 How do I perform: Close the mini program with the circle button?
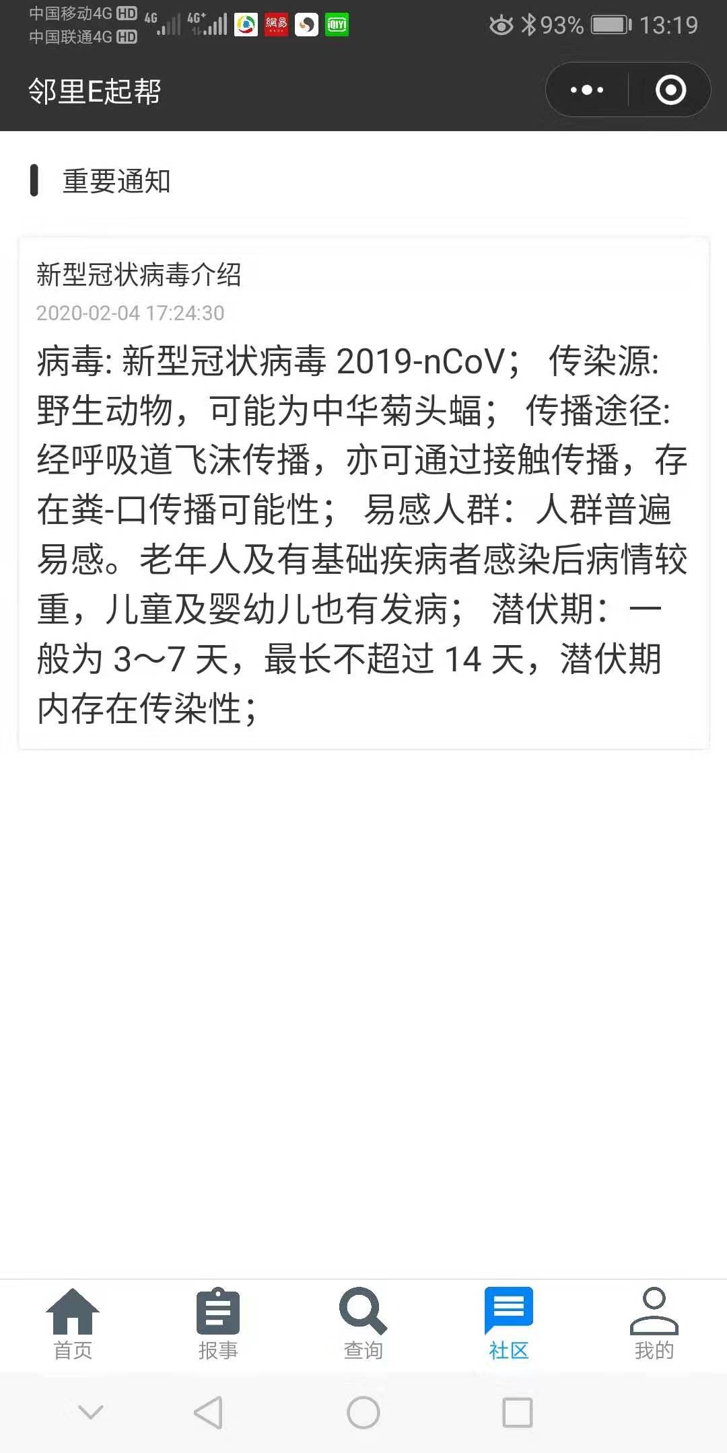[x=670, y=91]
